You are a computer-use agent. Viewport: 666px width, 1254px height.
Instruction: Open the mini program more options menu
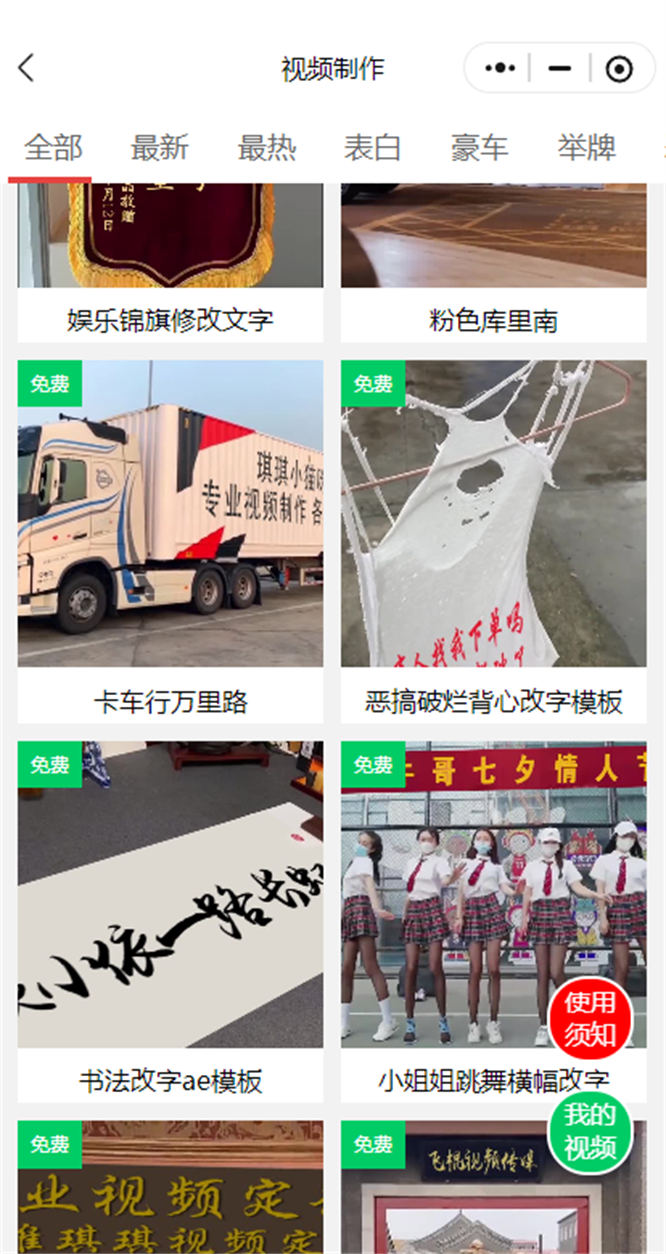point(500,68)
